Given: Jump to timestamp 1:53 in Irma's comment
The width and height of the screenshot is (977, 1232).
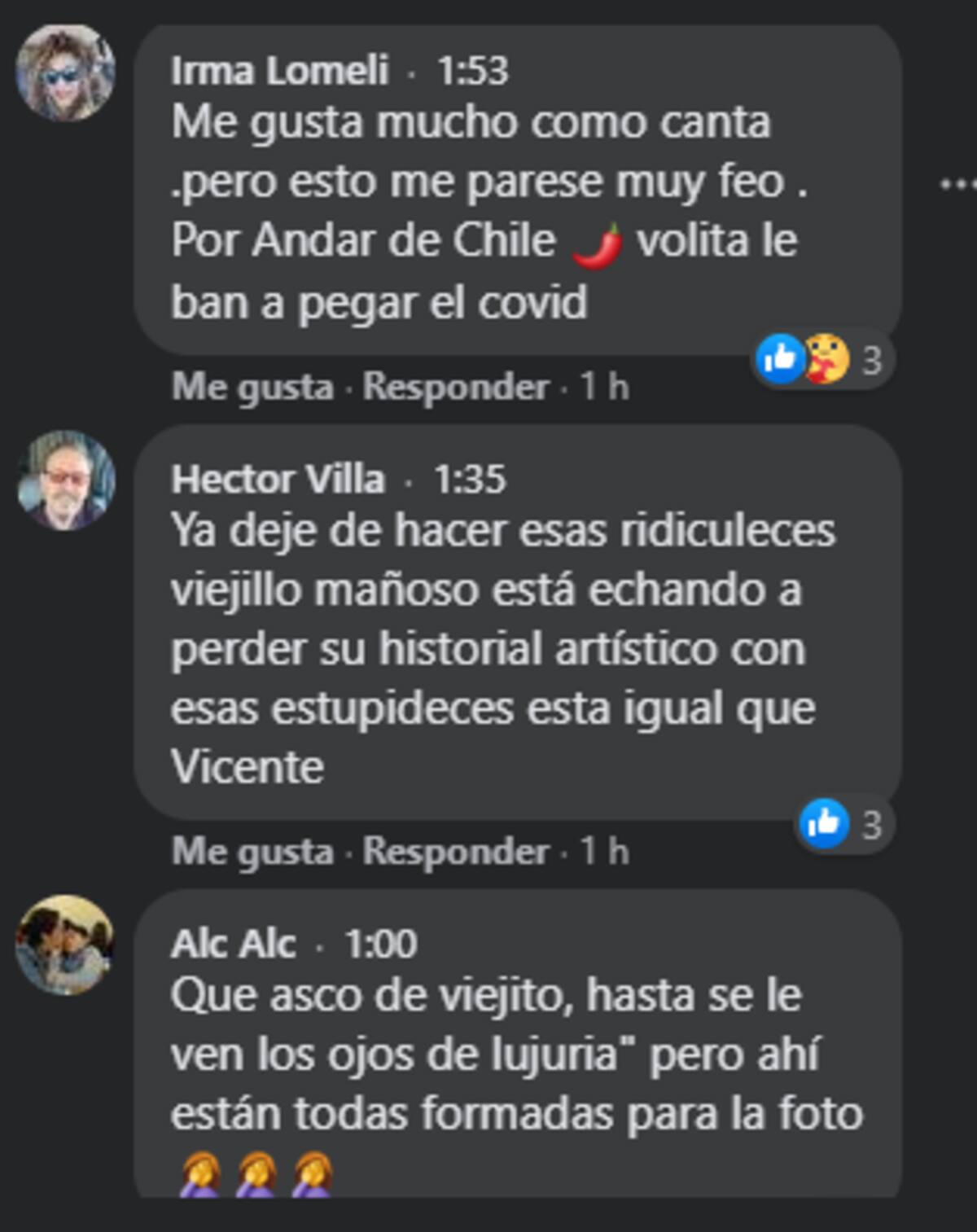Looking at the screenshot, I should (472, 71).
